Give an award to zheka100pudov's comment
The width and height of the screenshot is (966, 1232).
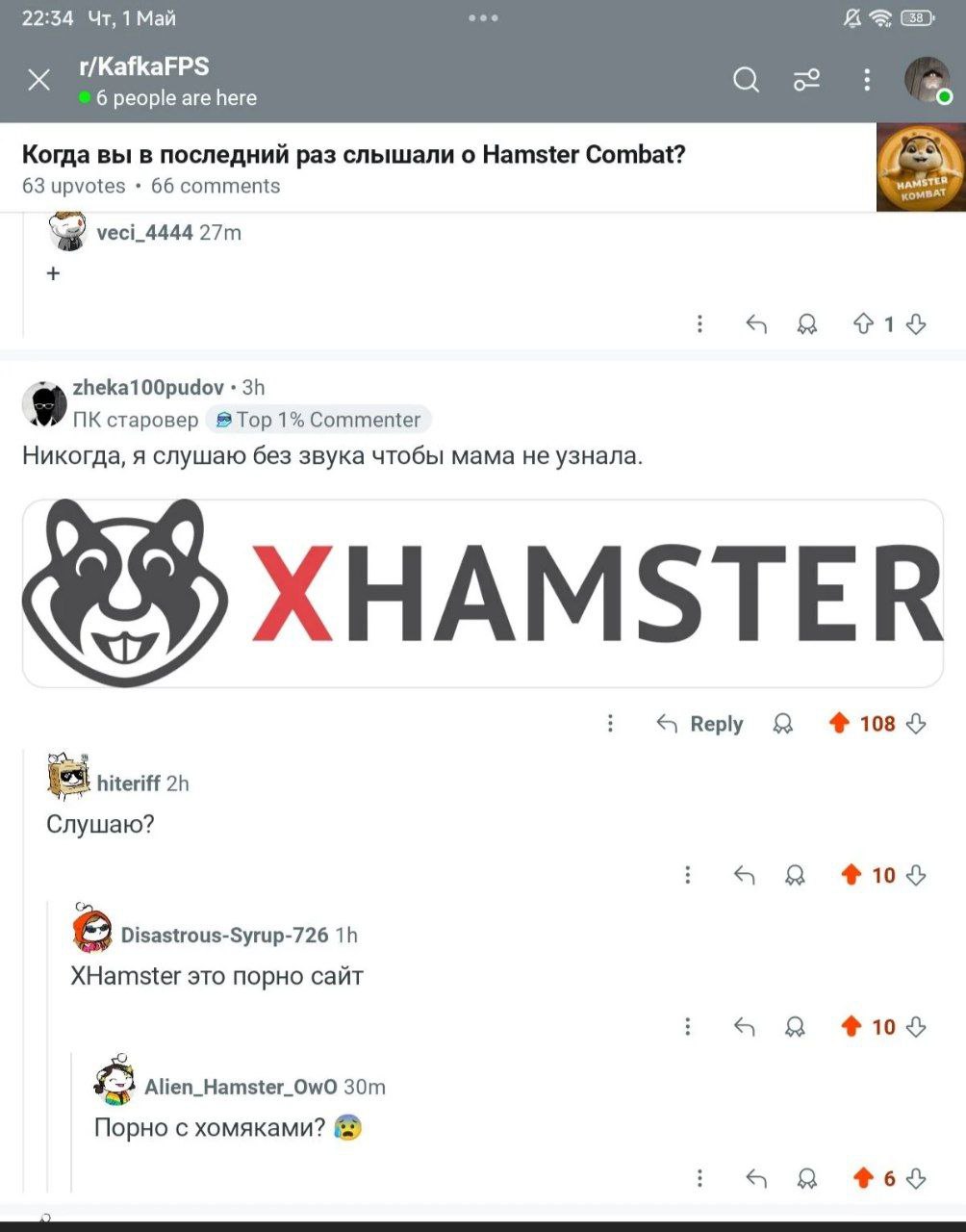click(783, 724)
